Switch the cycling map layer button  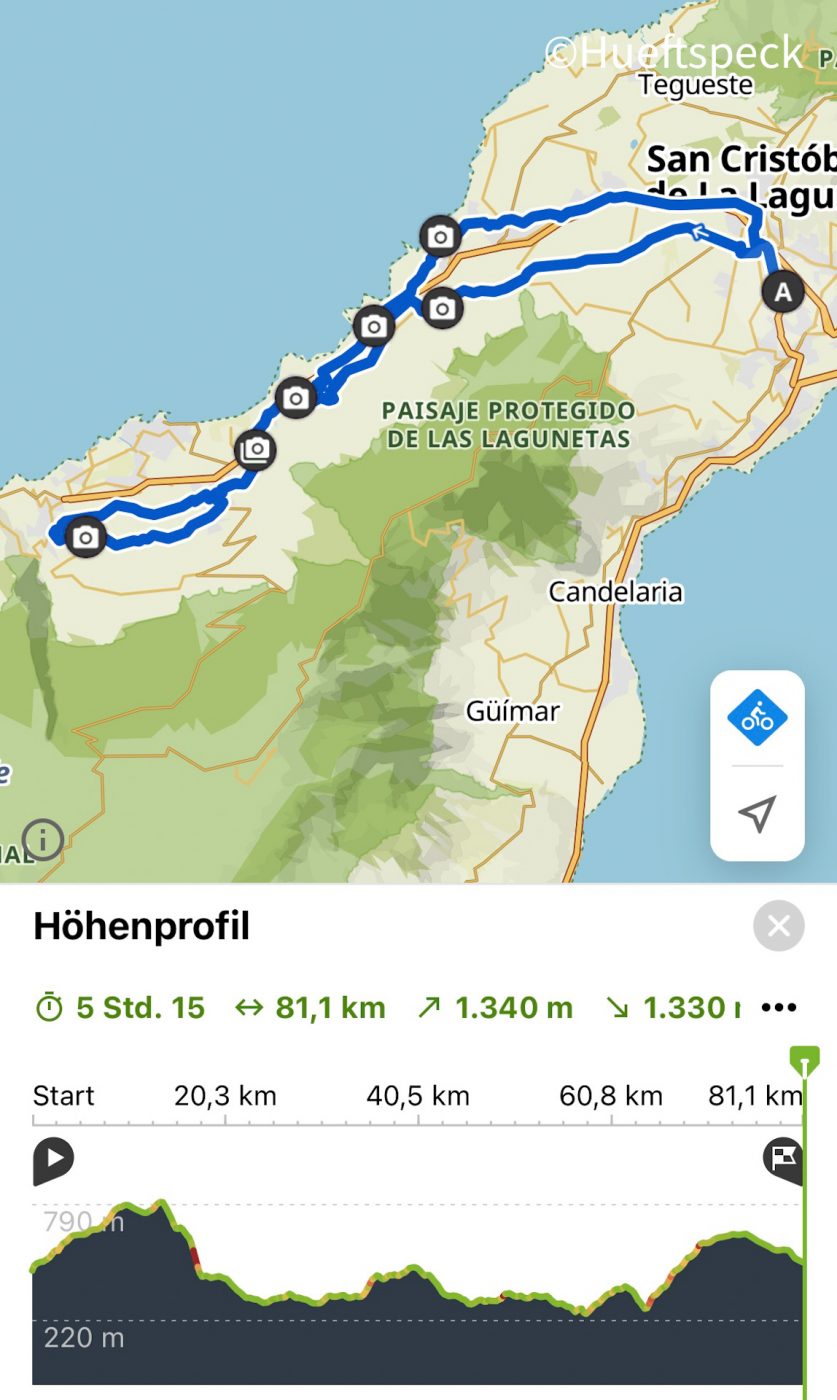757,718
